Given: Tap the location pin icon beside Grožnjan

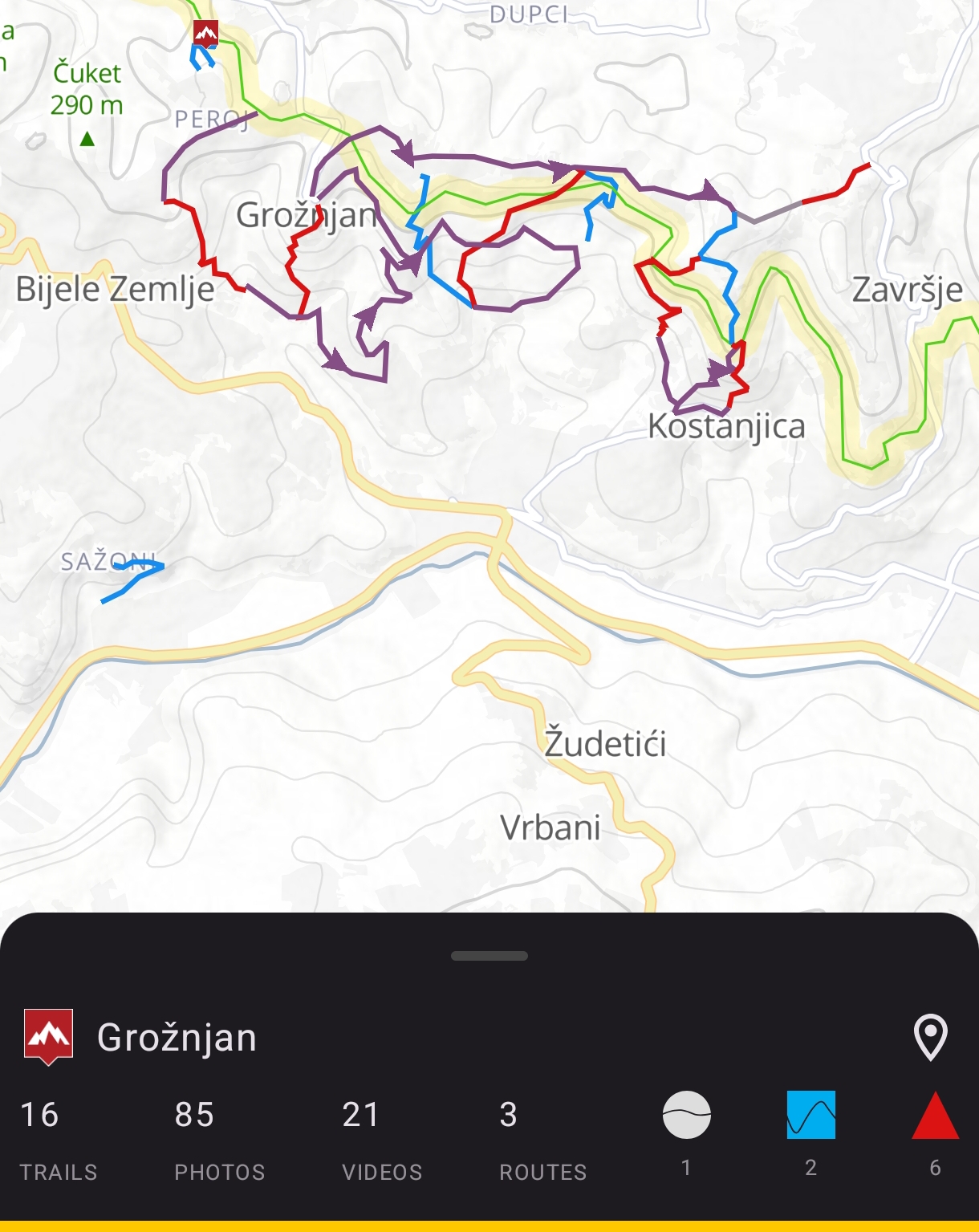Looking at the screenshot, I should pyautogui.click(x=930, y=1038).
